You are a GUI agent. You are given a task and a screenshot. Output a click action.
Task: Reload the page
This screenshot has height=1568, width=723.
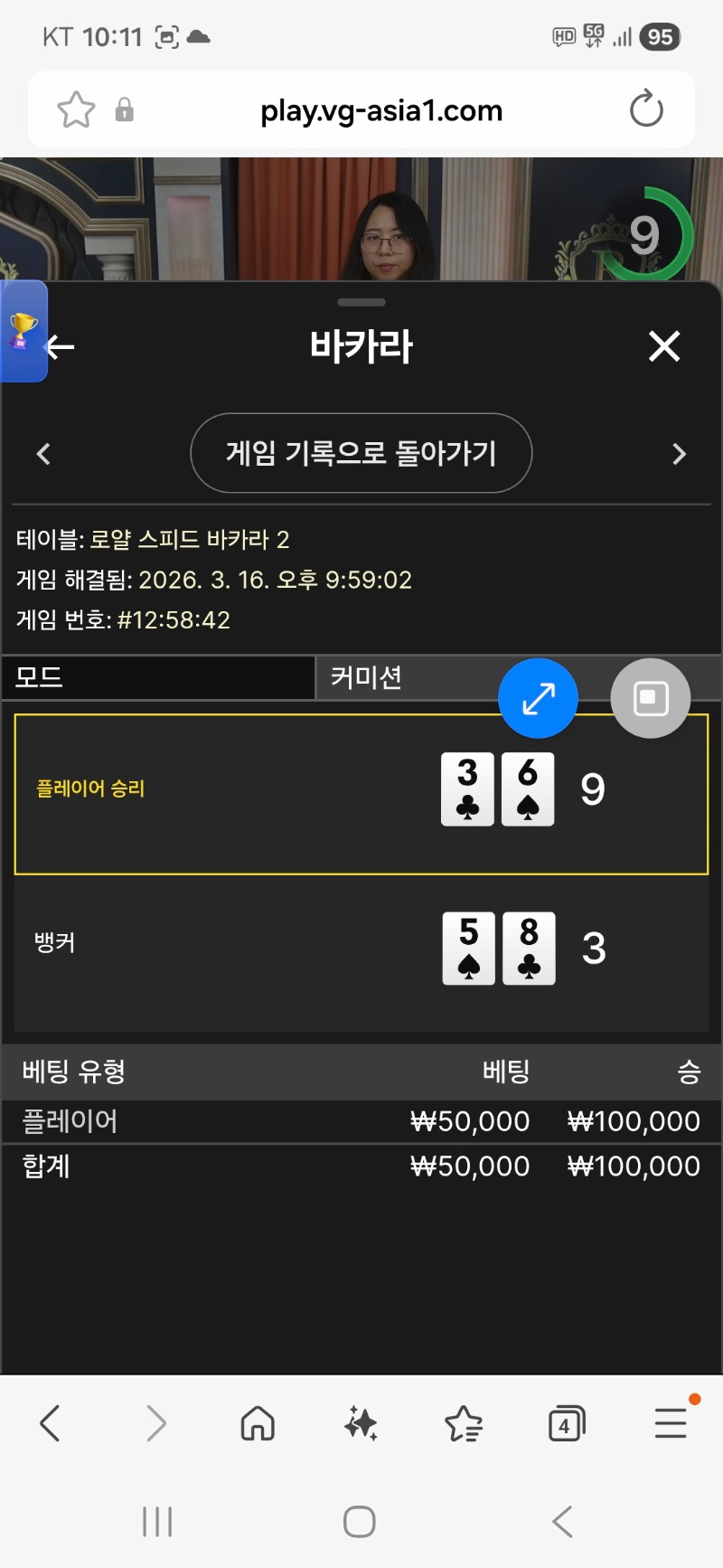pos(646,109)
